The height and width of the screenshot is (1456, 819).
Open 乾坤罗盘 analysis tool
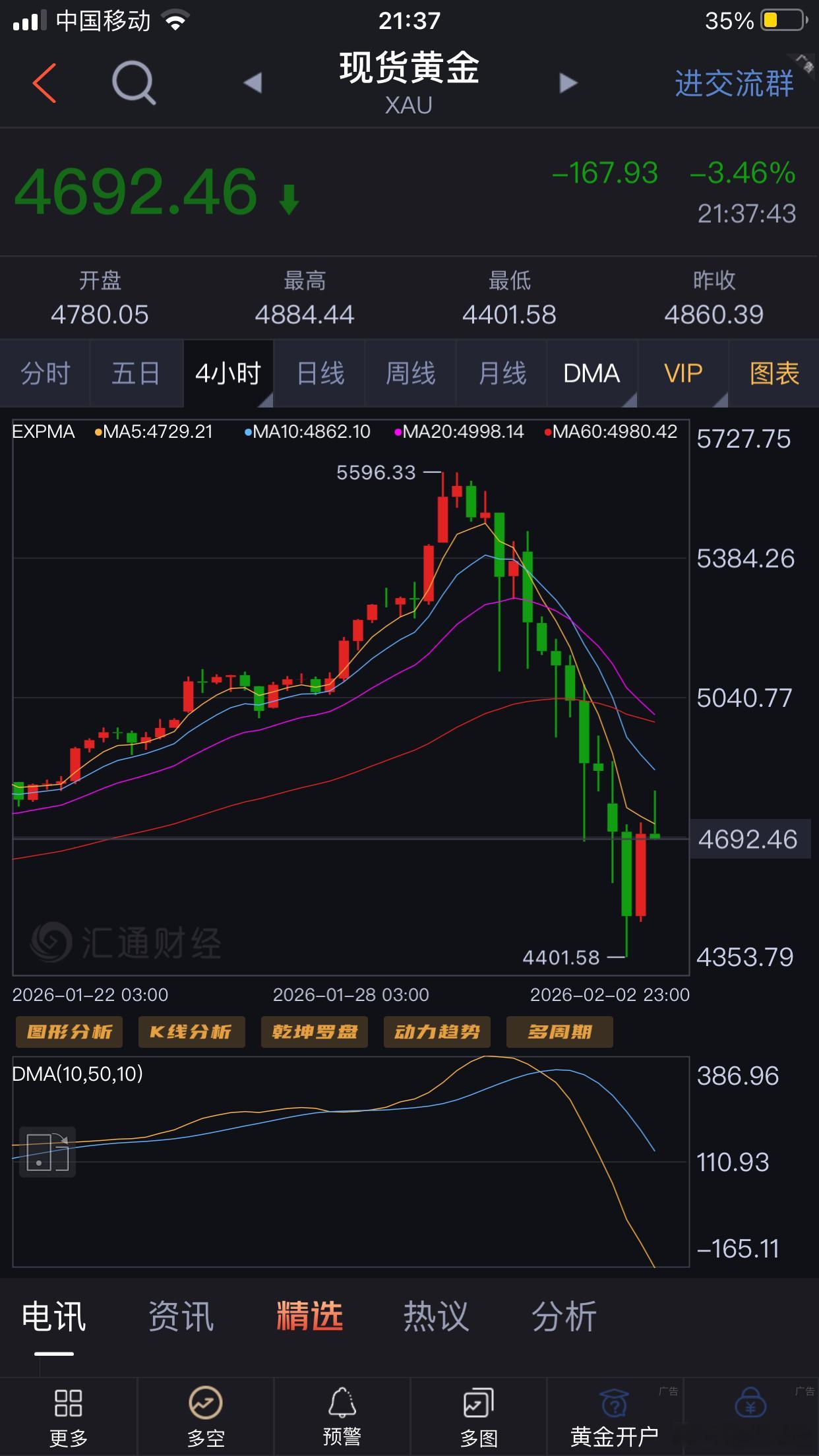pos(314,1032)
